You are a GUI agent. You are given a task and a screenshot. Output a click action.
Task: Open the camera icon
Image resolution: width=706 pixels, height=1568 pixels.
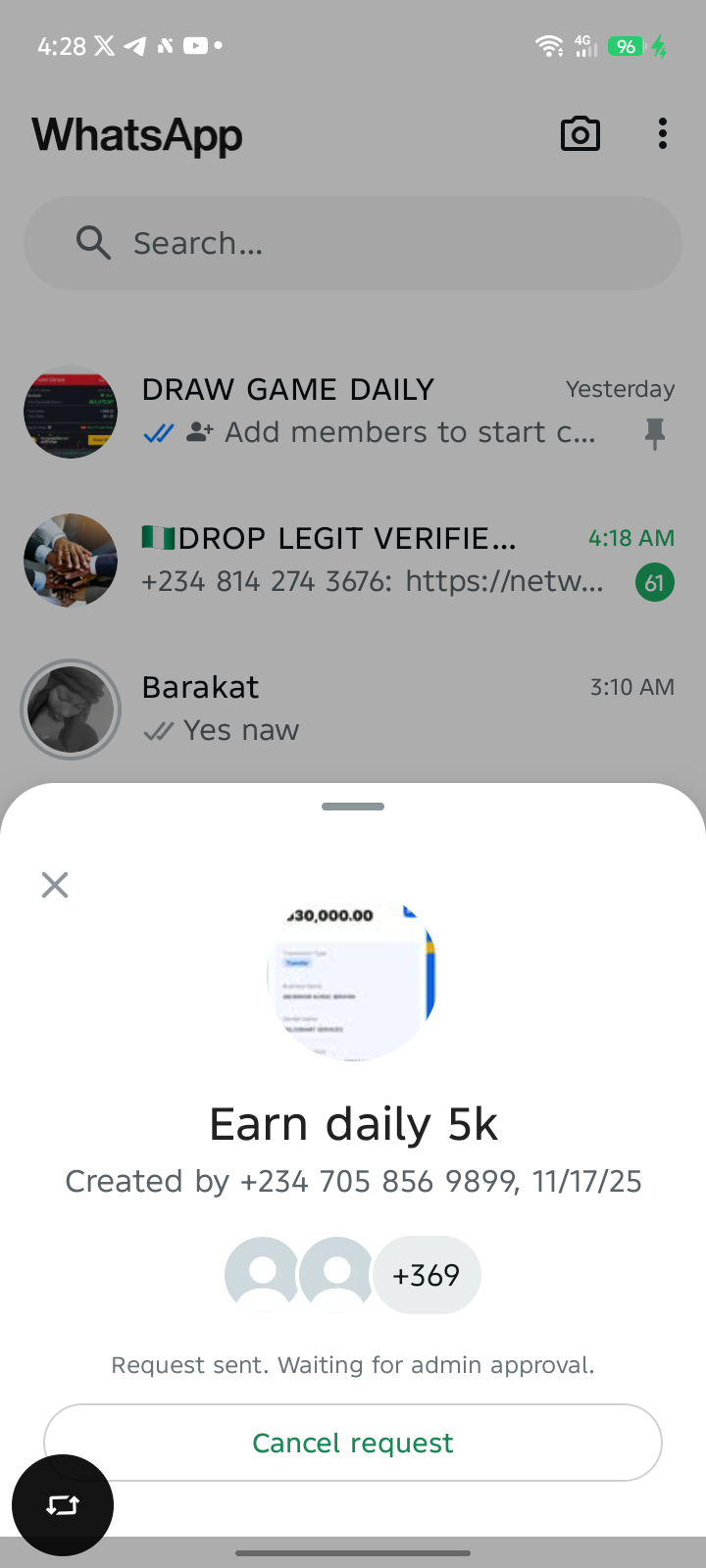(x=580, y=134)
